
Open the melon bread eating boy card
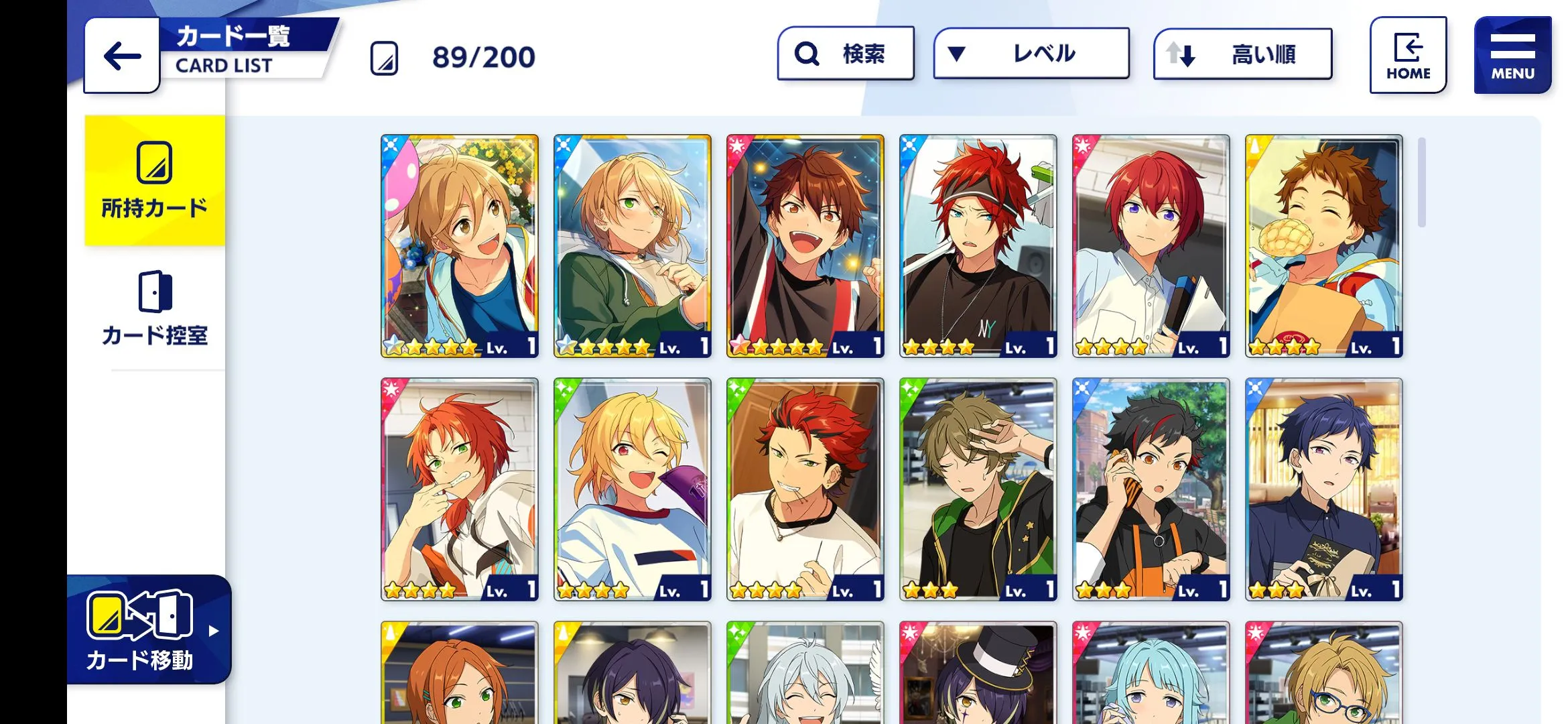(x=1323, y=245)
